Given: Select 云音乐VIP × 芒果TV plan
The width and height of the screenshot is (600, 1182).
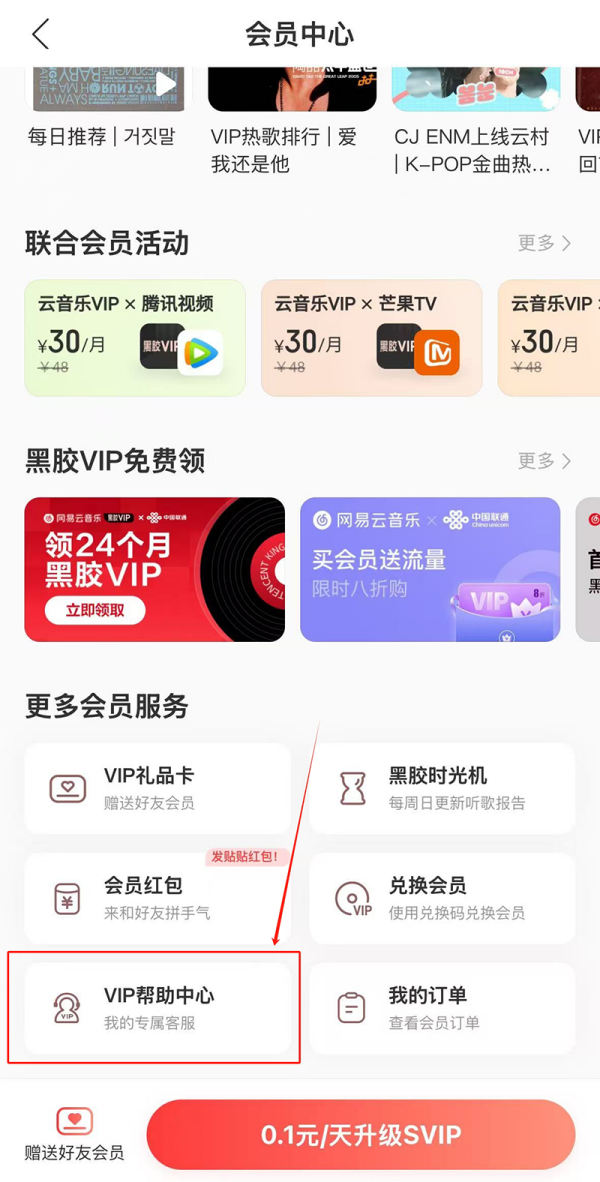Looking at the screenshot, I should pos(371,338).
